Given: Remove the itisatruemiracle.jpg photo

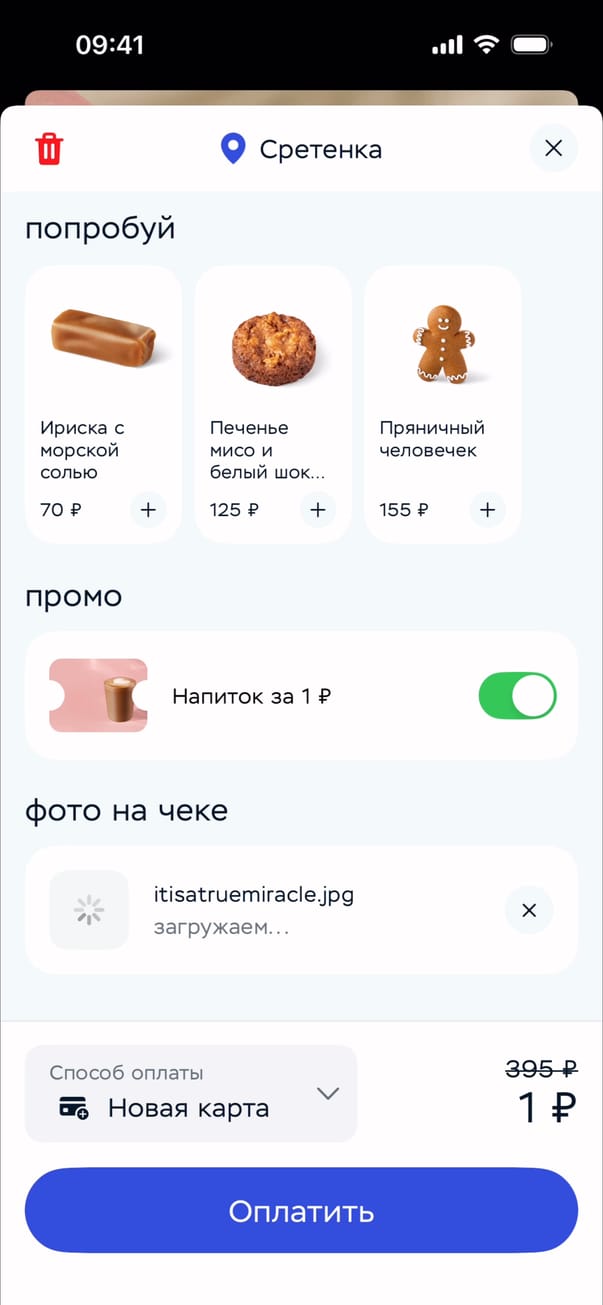Looking at the screenshot, I should 529,910.
